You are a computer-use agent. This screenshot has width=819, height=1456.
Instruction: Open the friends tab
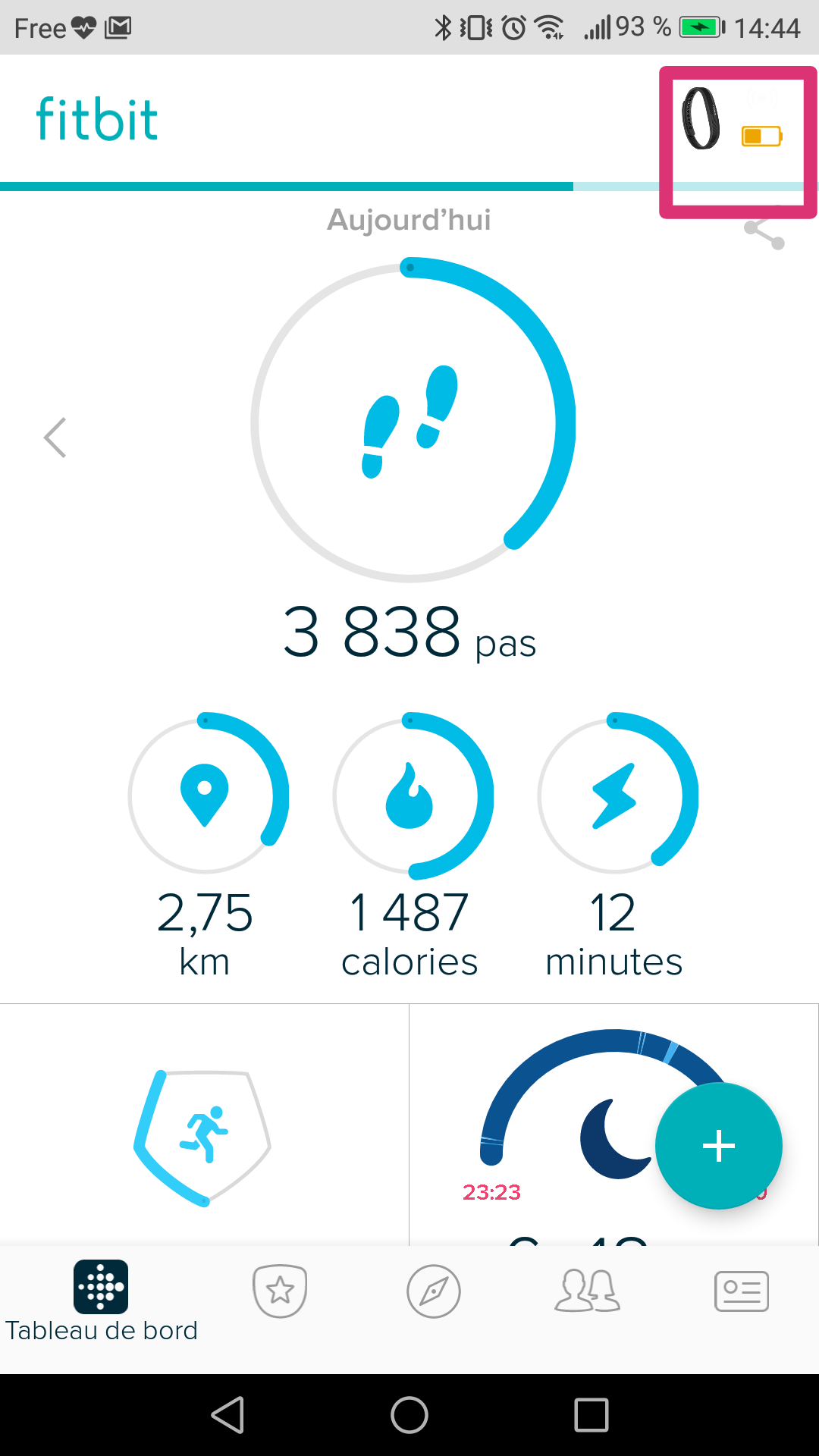588,1291
